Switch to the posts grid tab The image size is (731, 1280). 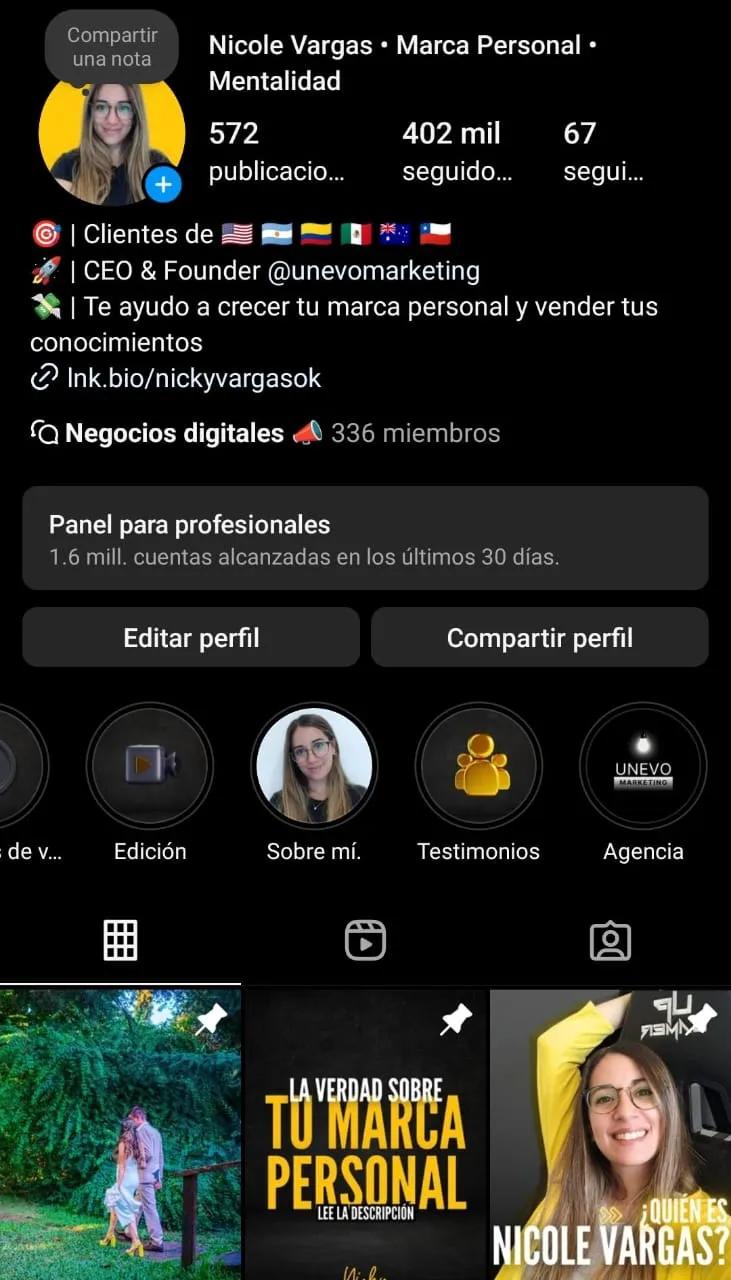pyautogui.click(x=120, y=941)
